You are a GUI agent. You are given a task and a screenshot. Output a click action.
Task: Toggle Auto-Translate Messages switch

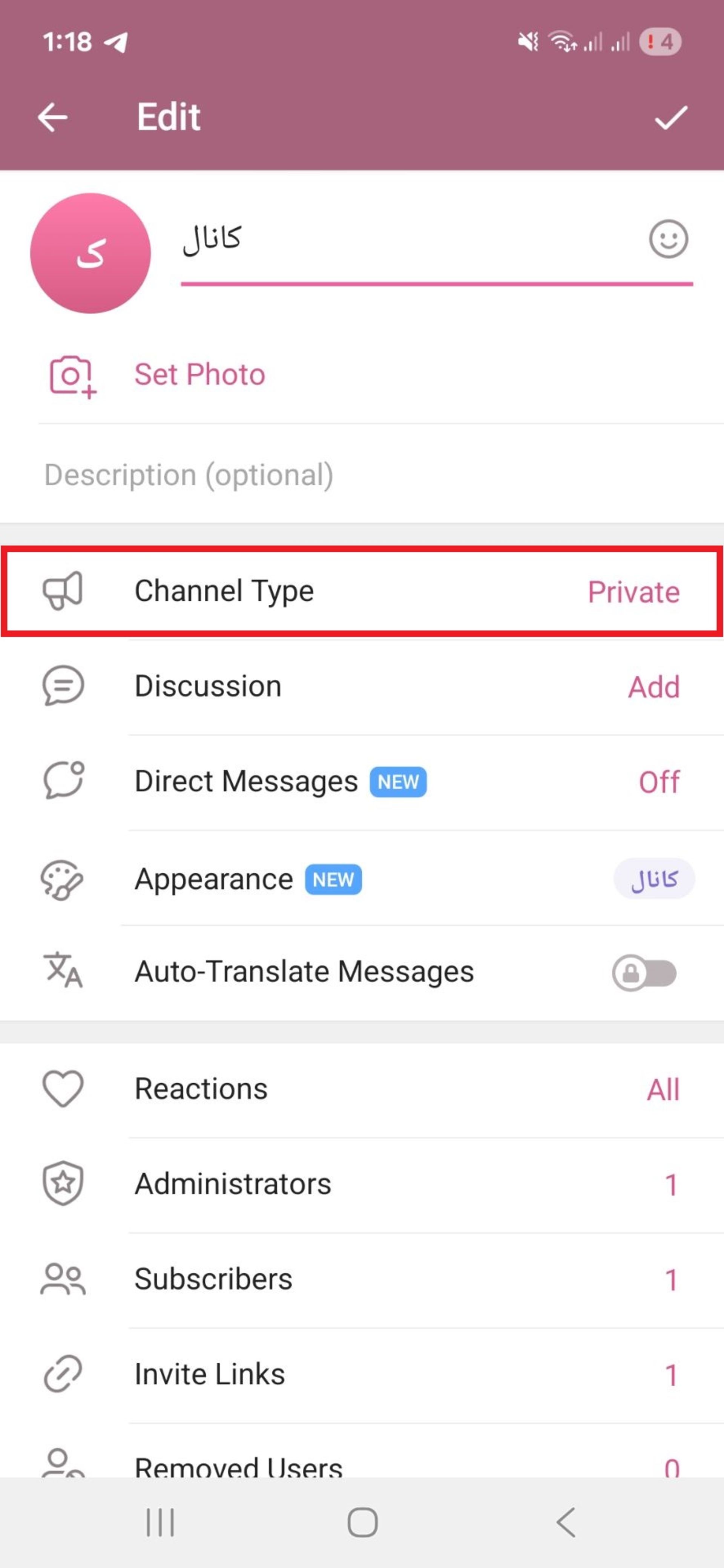pyautogui.click(x=644, y=973)
